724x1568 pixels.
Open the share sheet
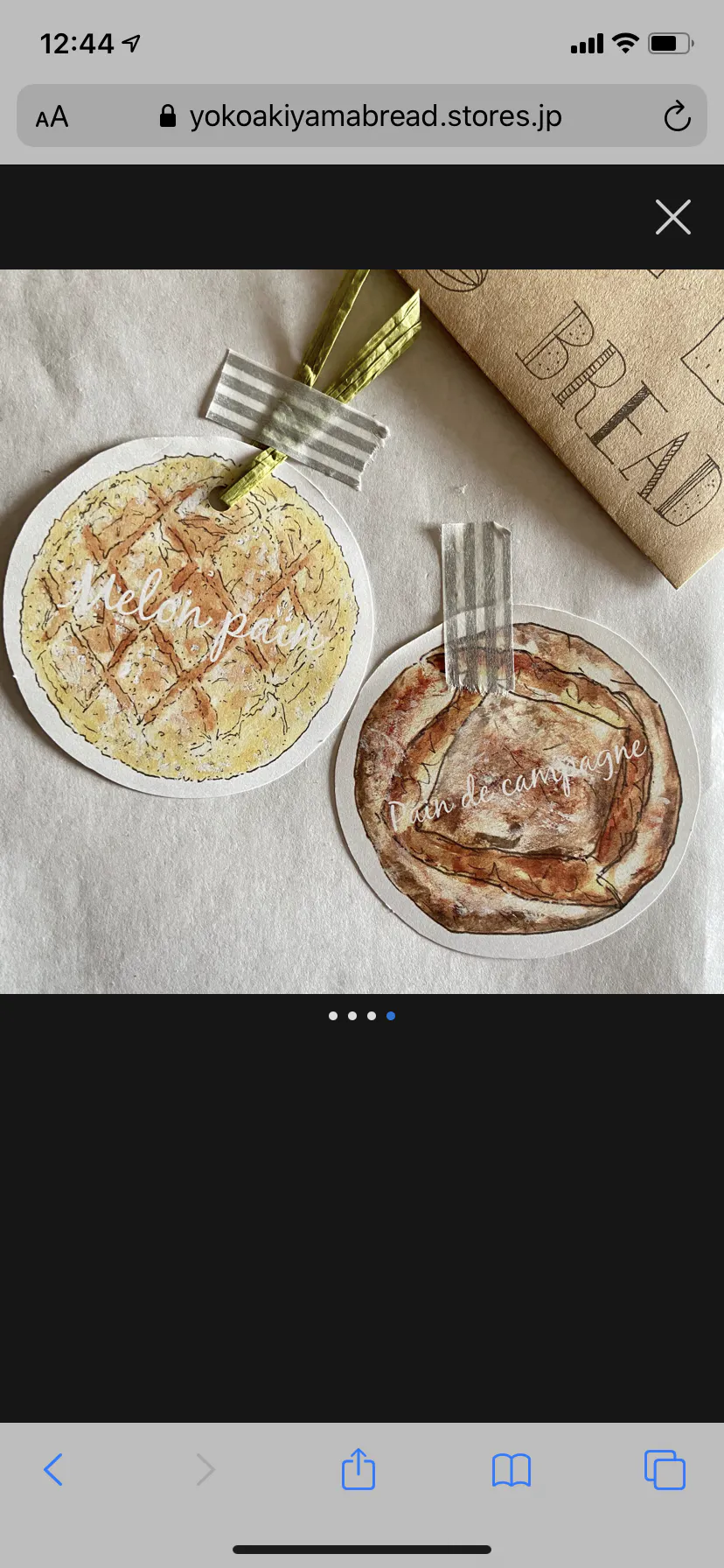click(359, 1469)
